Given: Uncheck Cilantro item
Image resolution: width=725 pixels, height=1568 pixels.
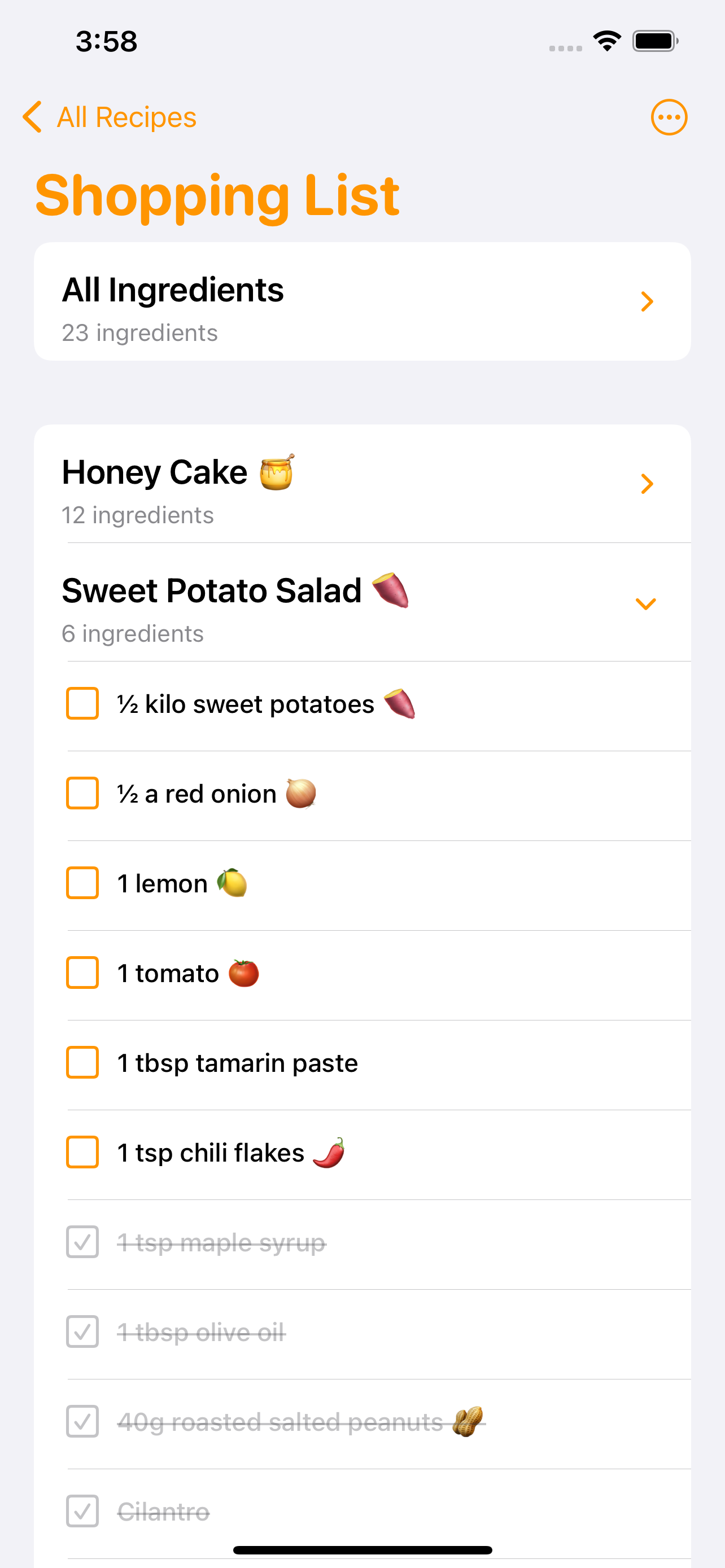Looking at the screenshot, I should pyautogui.click(x=82, y=1511).
